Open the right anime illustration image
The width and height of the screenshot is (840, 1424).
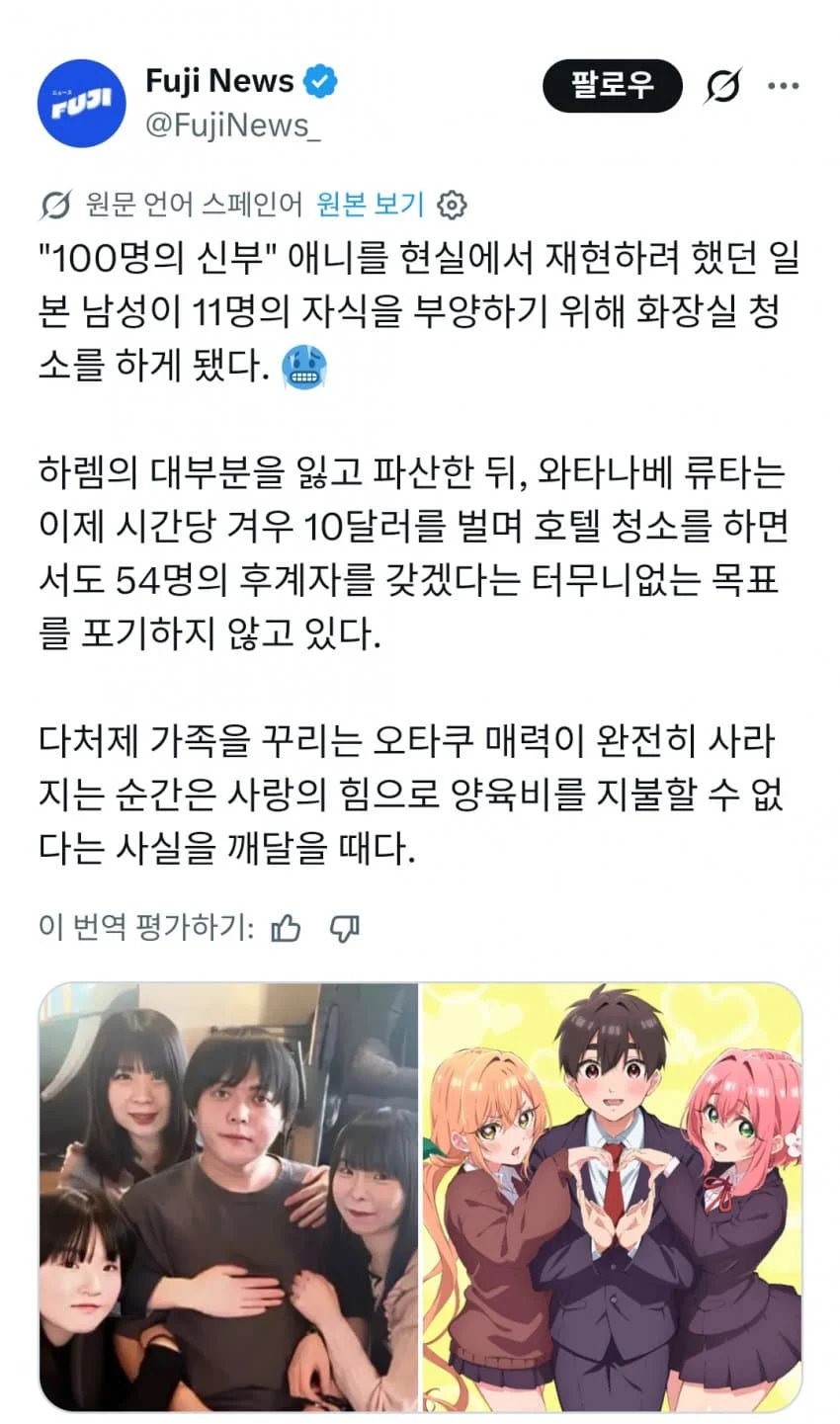(612, 1196)
